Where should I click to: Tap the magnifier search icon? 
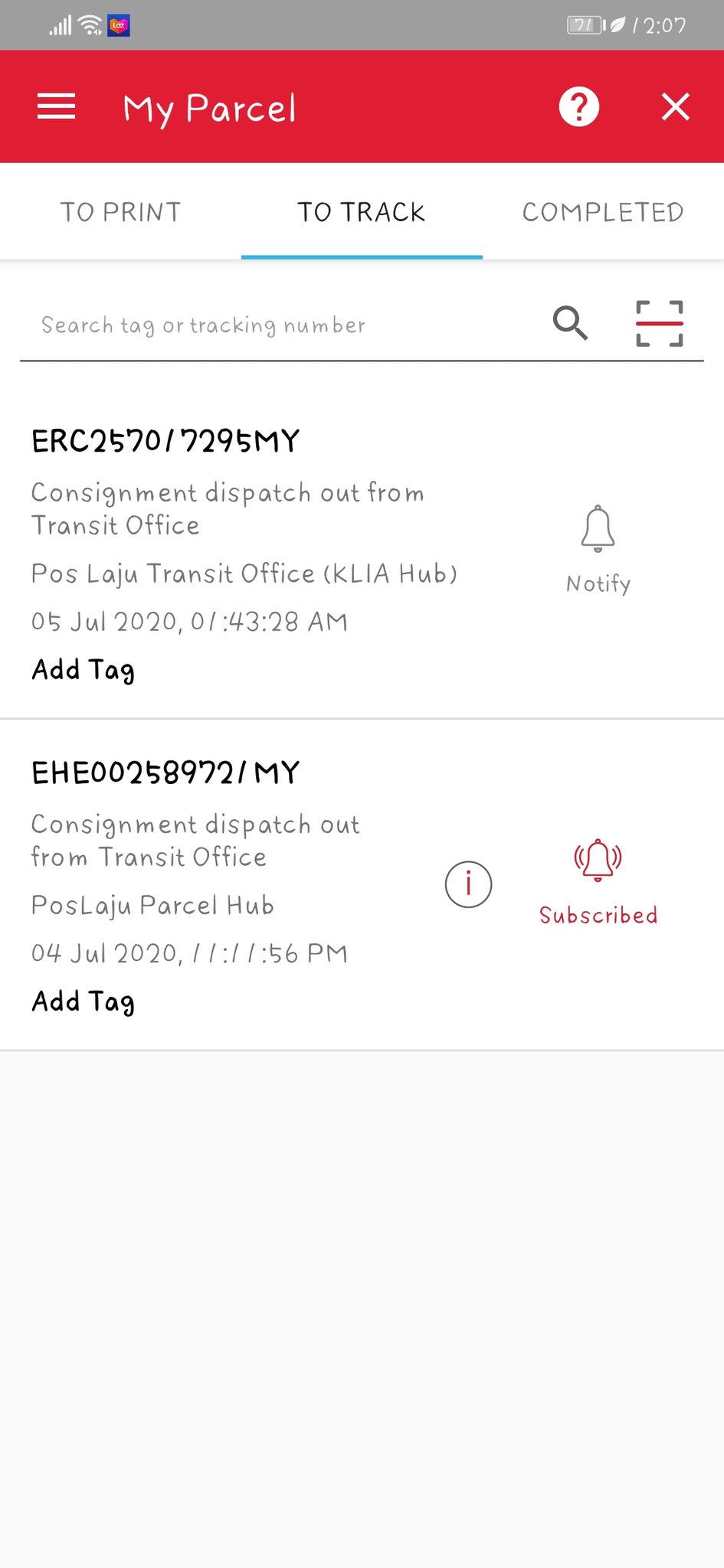coord(571,323)
